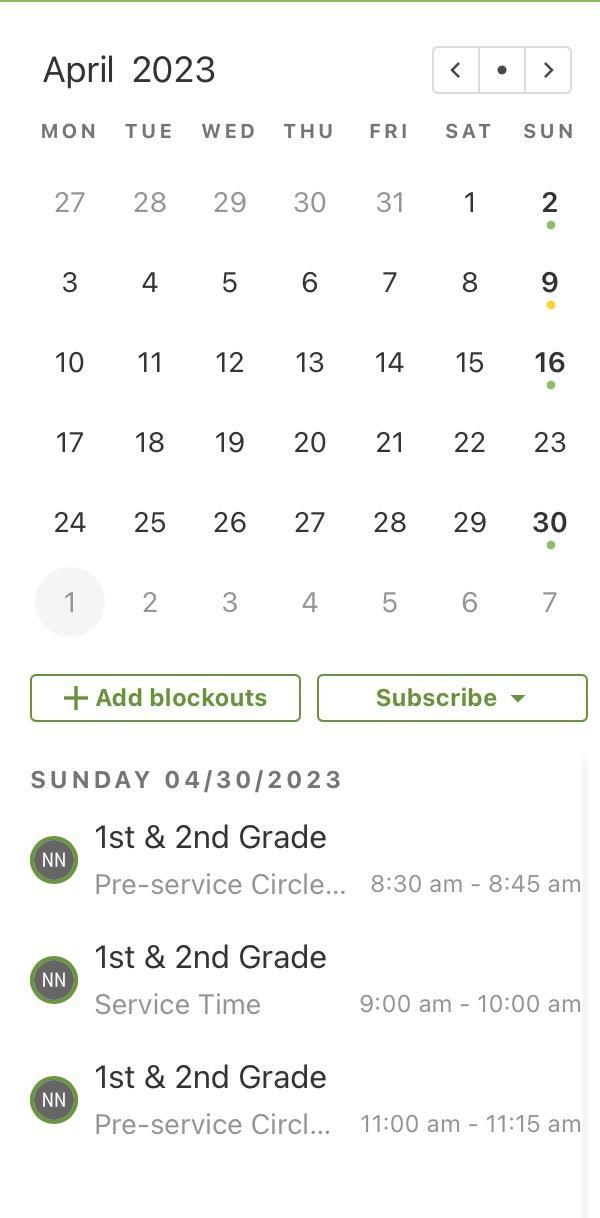The height and width of the screenshot is (1218, 600).
Task: Select April 30 on the calendar
Action: (x=549, y=523)
